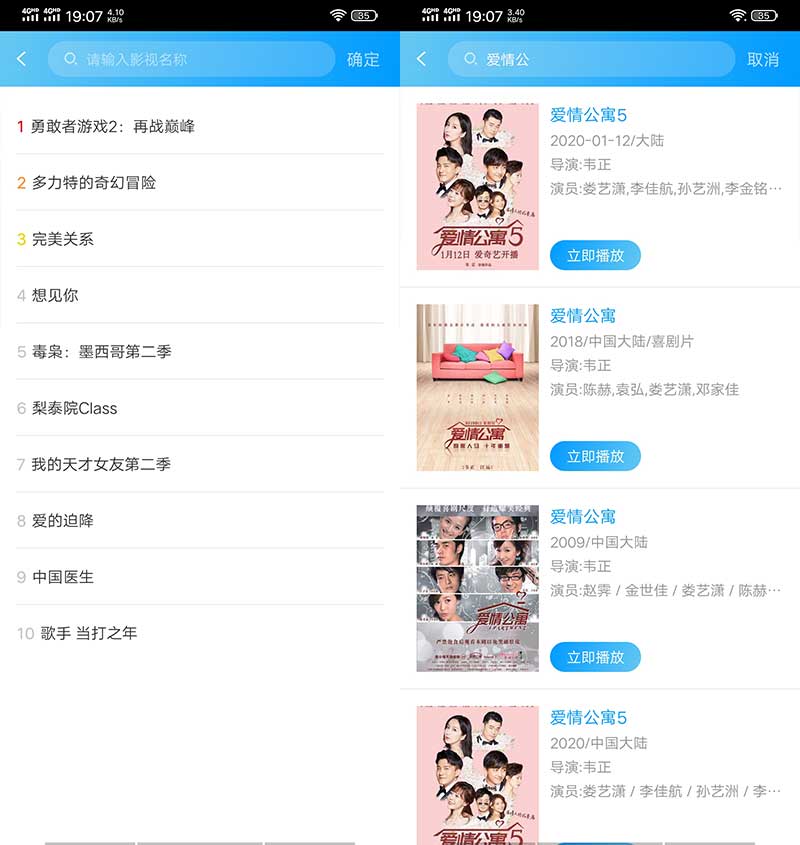The width and height of the screenshot is (800, 845).
Task: Select 中国医生 from hot searches
Action: 63,577
